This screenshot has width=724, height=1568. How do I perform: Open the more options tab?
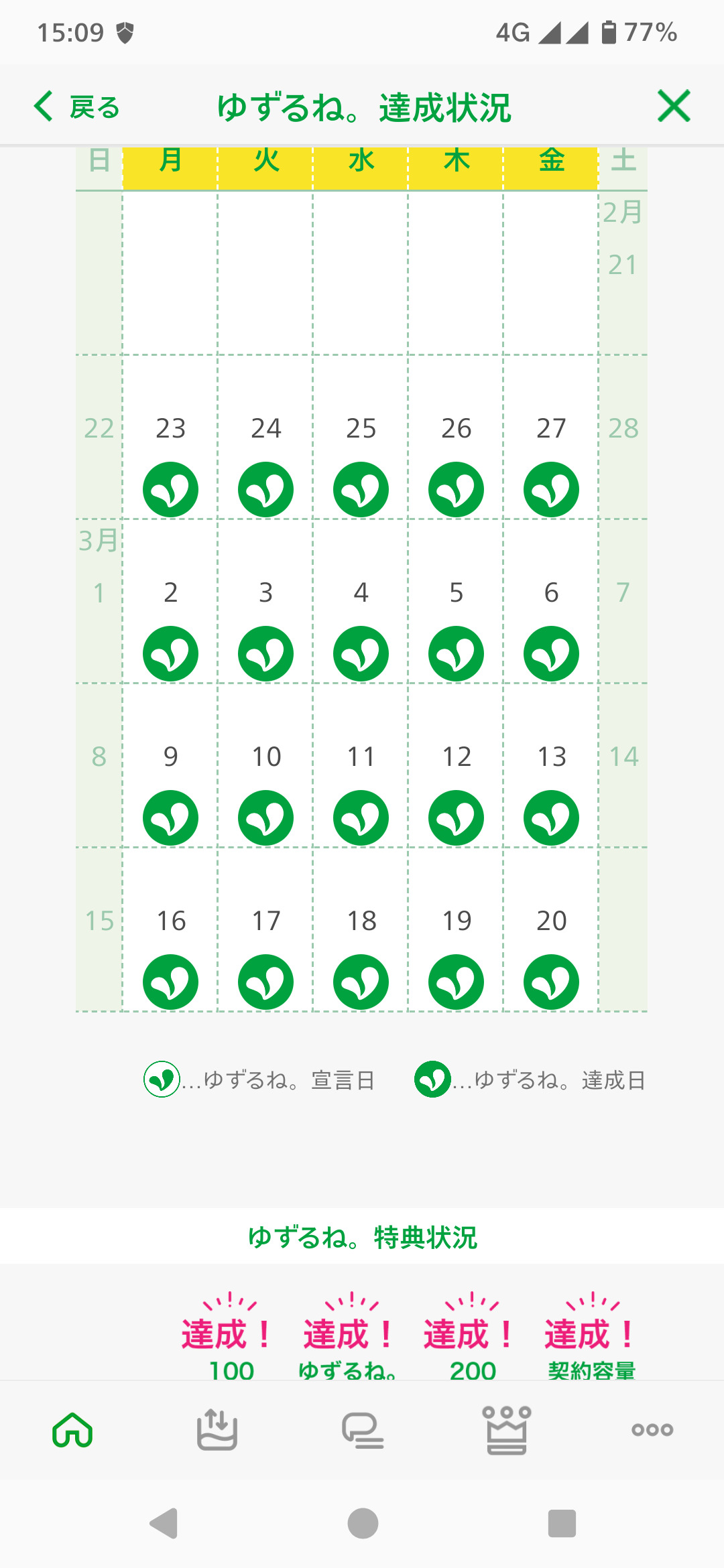click(x=652, y=1430)
